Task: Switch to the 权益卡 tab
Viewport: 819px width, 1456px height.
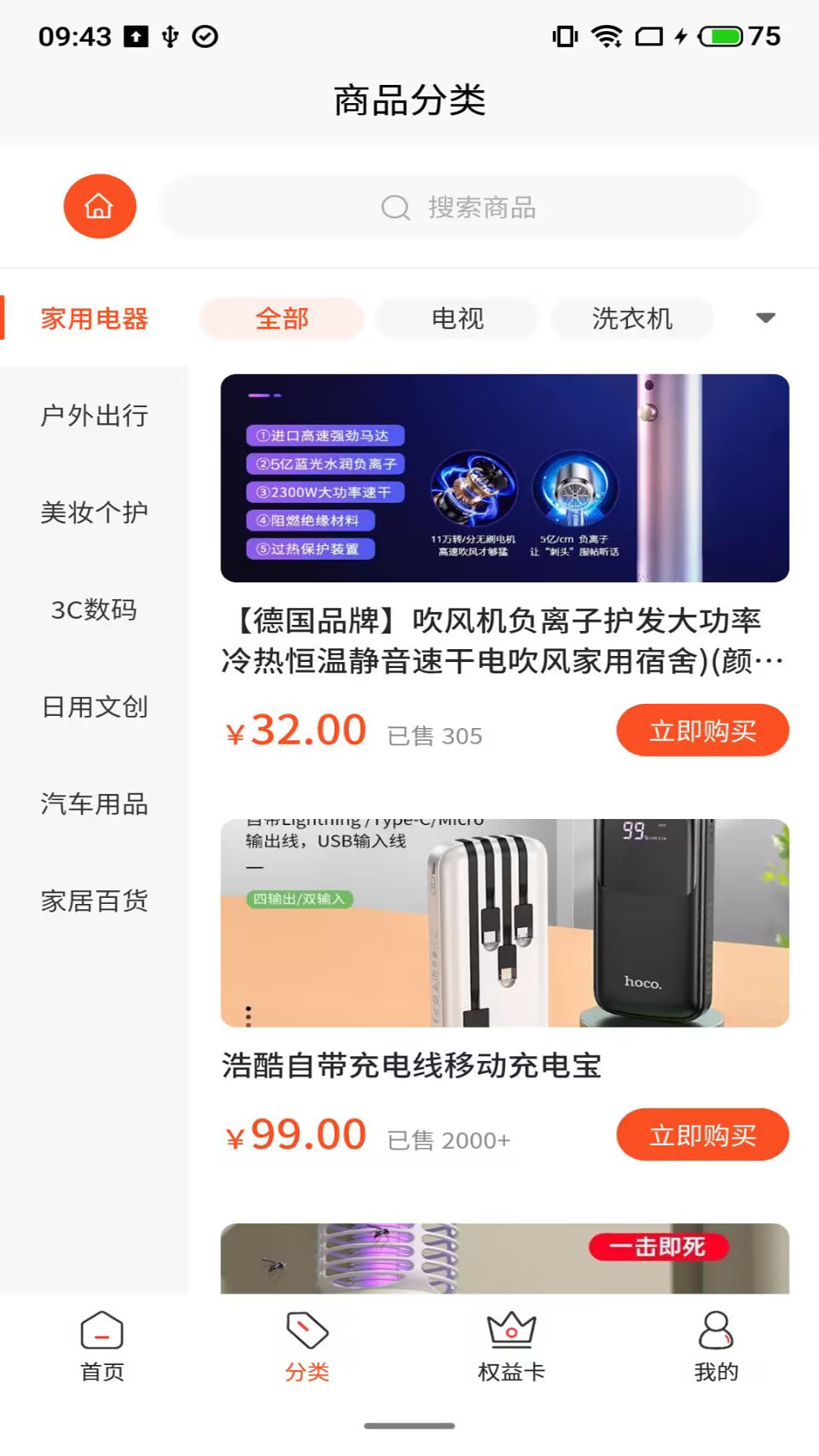Action: [x=511, y=1346]
